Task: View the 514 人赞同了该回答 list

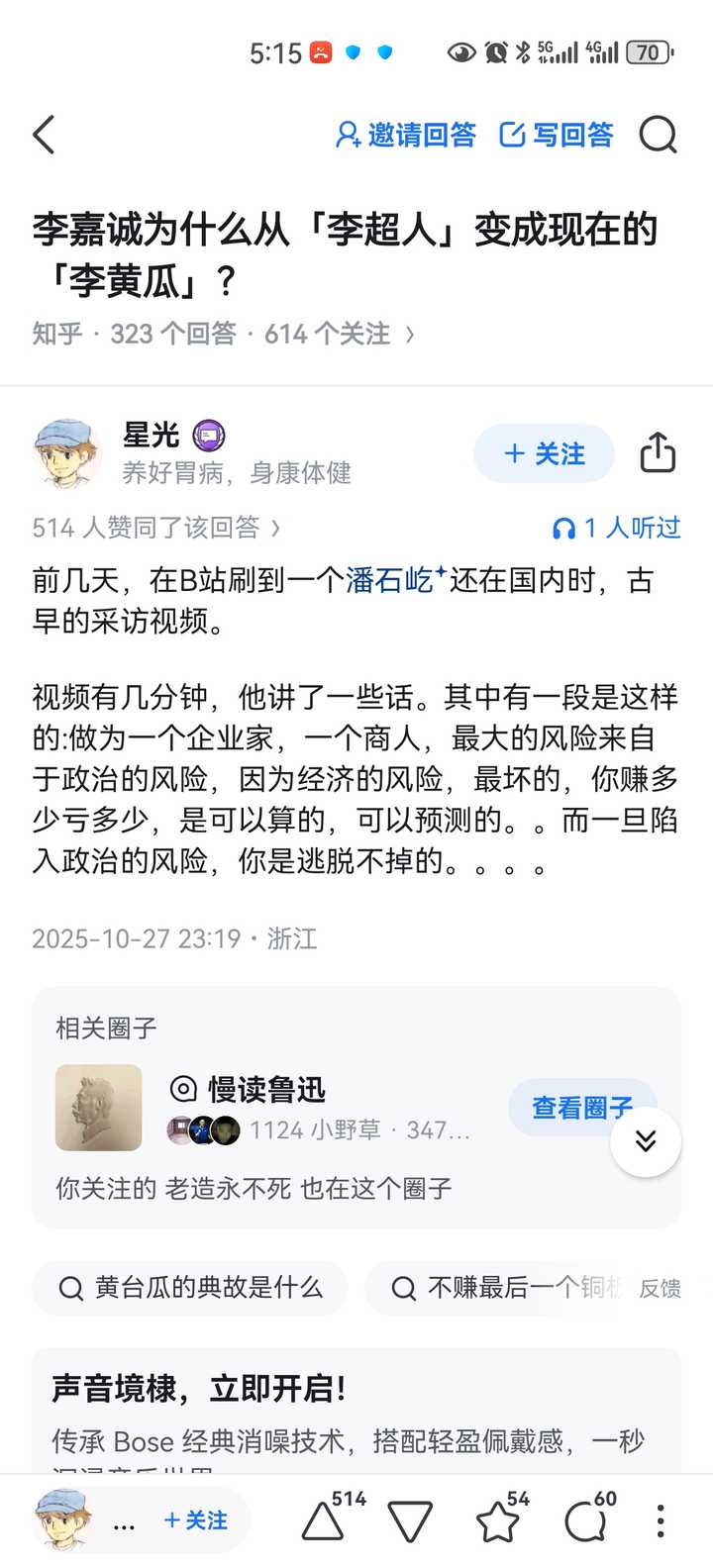Action: point(155,528)
